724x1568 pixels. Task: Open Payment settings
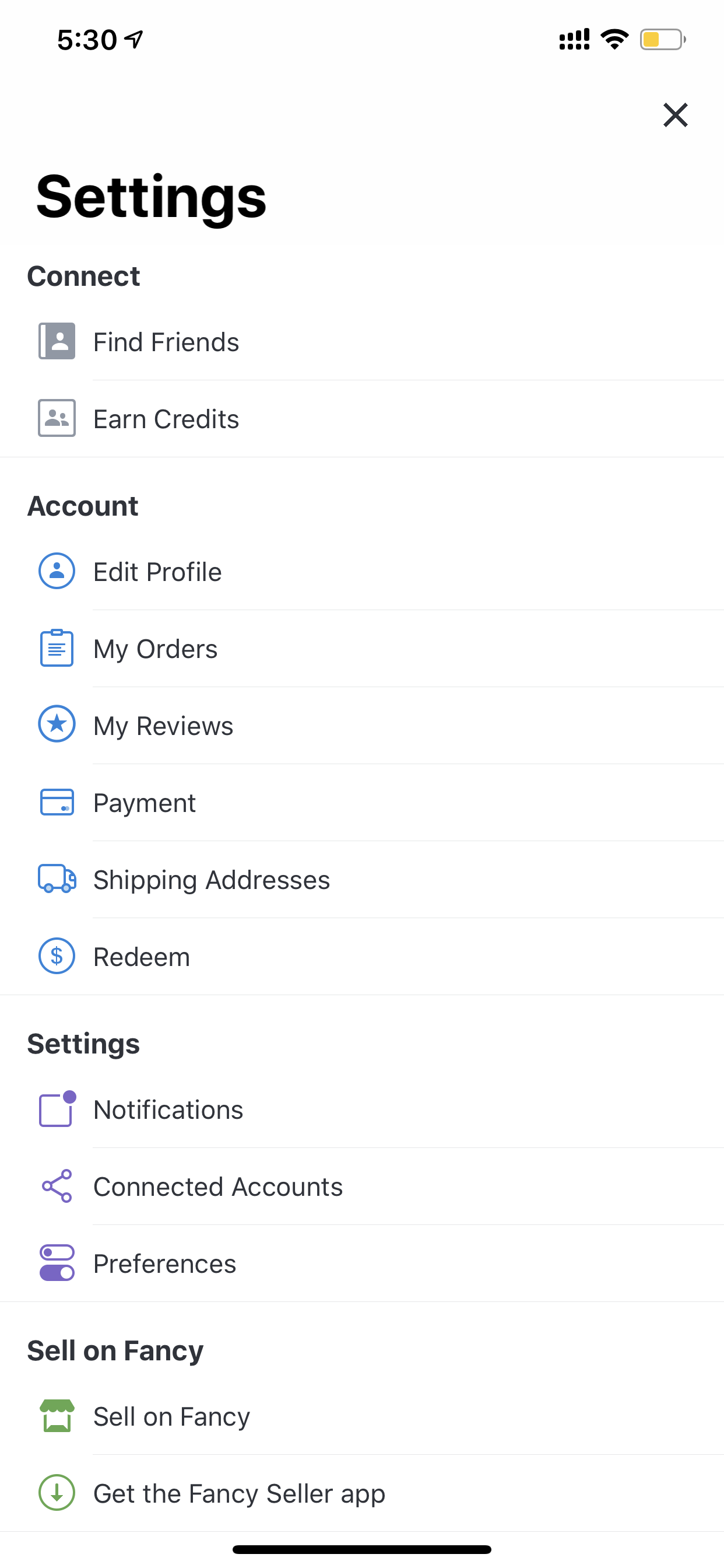point(362,802)
